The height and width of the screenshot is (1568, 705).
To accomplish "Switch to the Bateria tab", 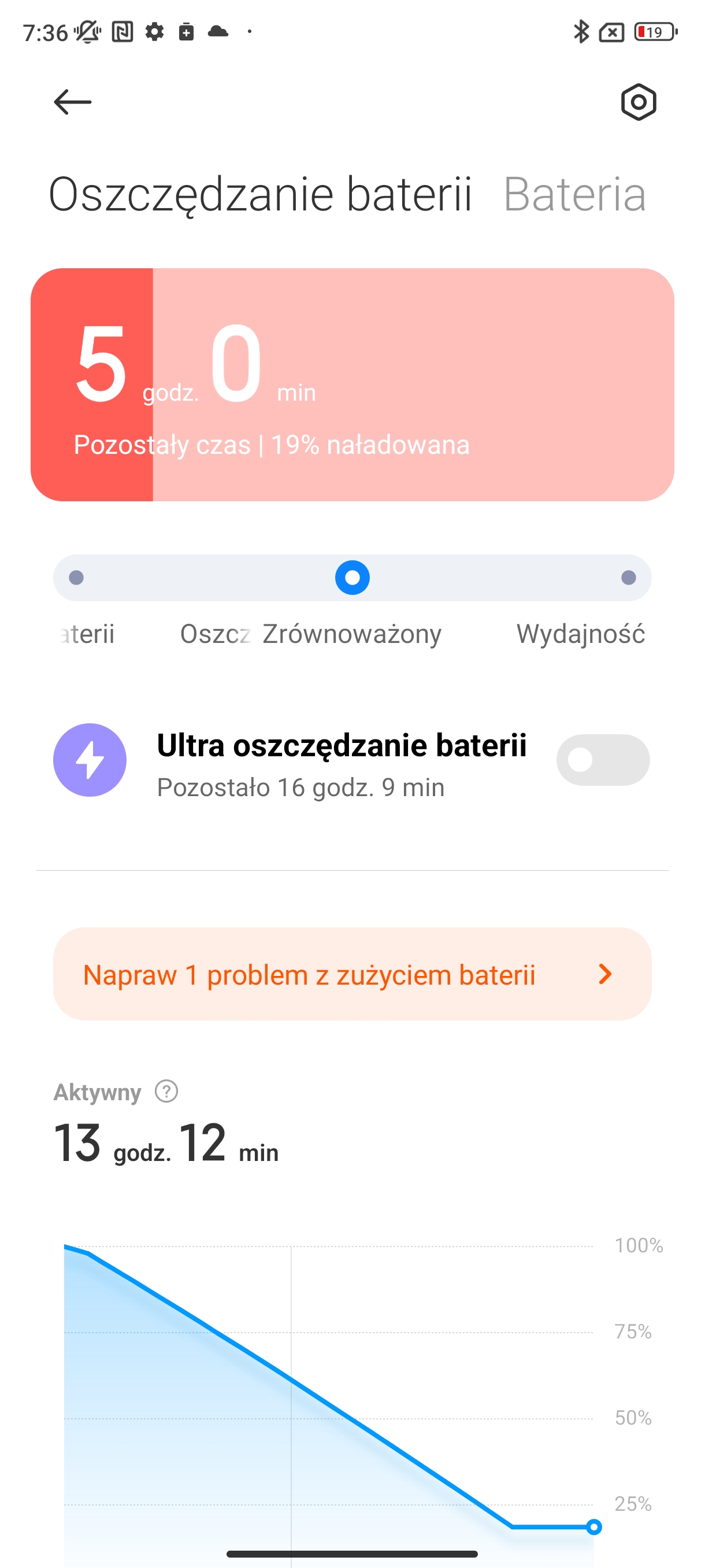I will pyautogui.click(x=574, y=195).
